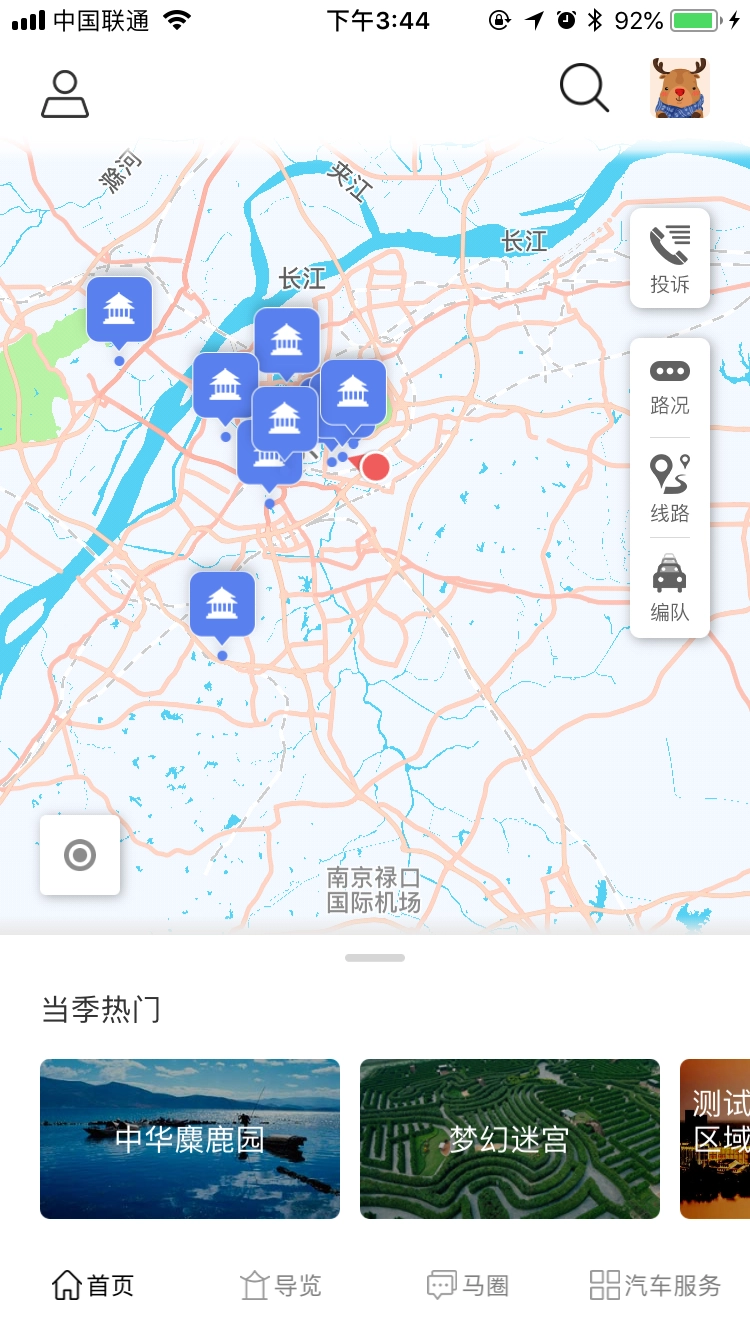This screenshot has width=750, height=1334.
Task: Recenter map on my location
Action: pyautogui.click(x=80, y=855)
